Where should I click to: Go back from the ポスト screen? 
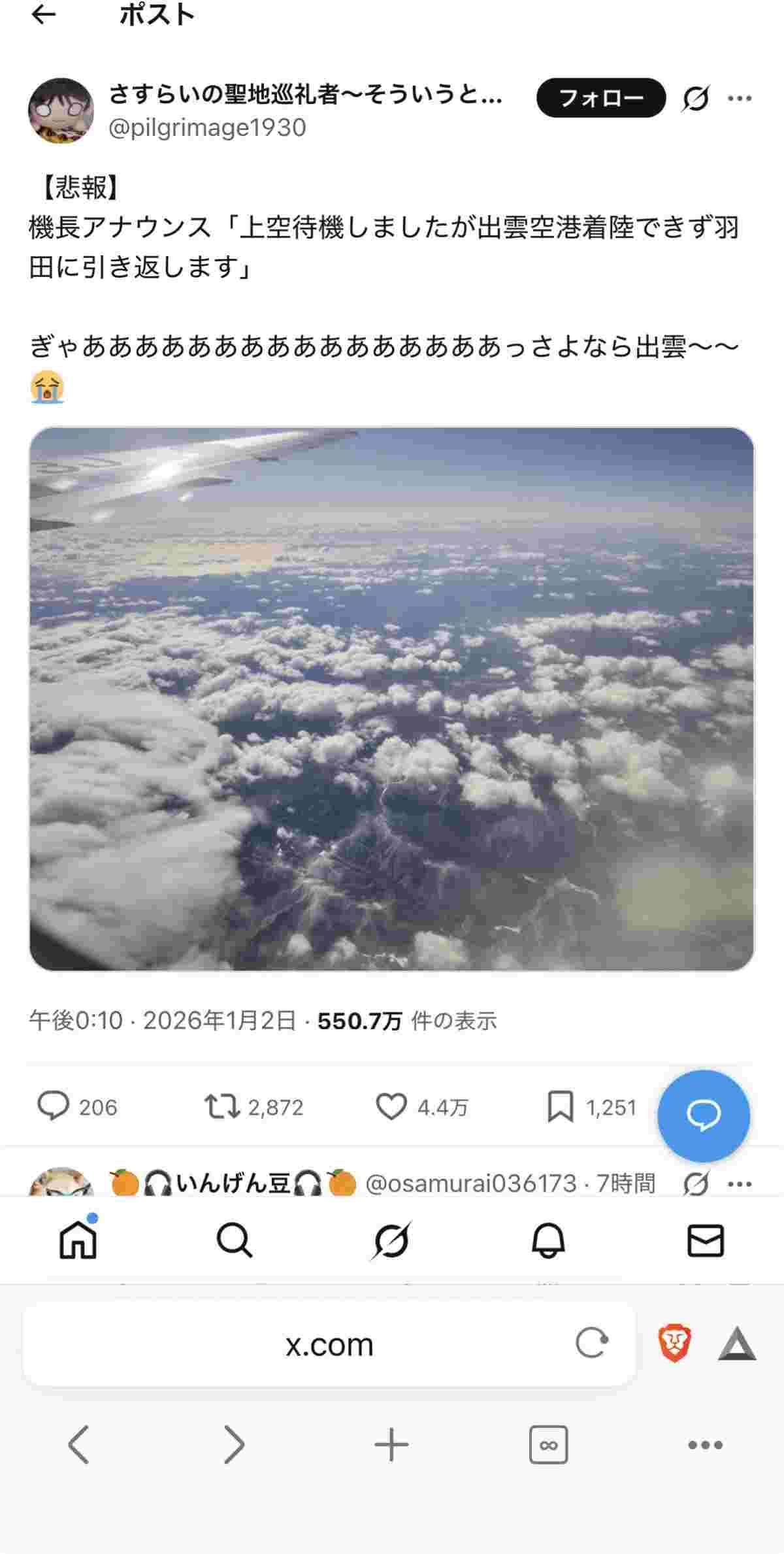pos(44,14)
